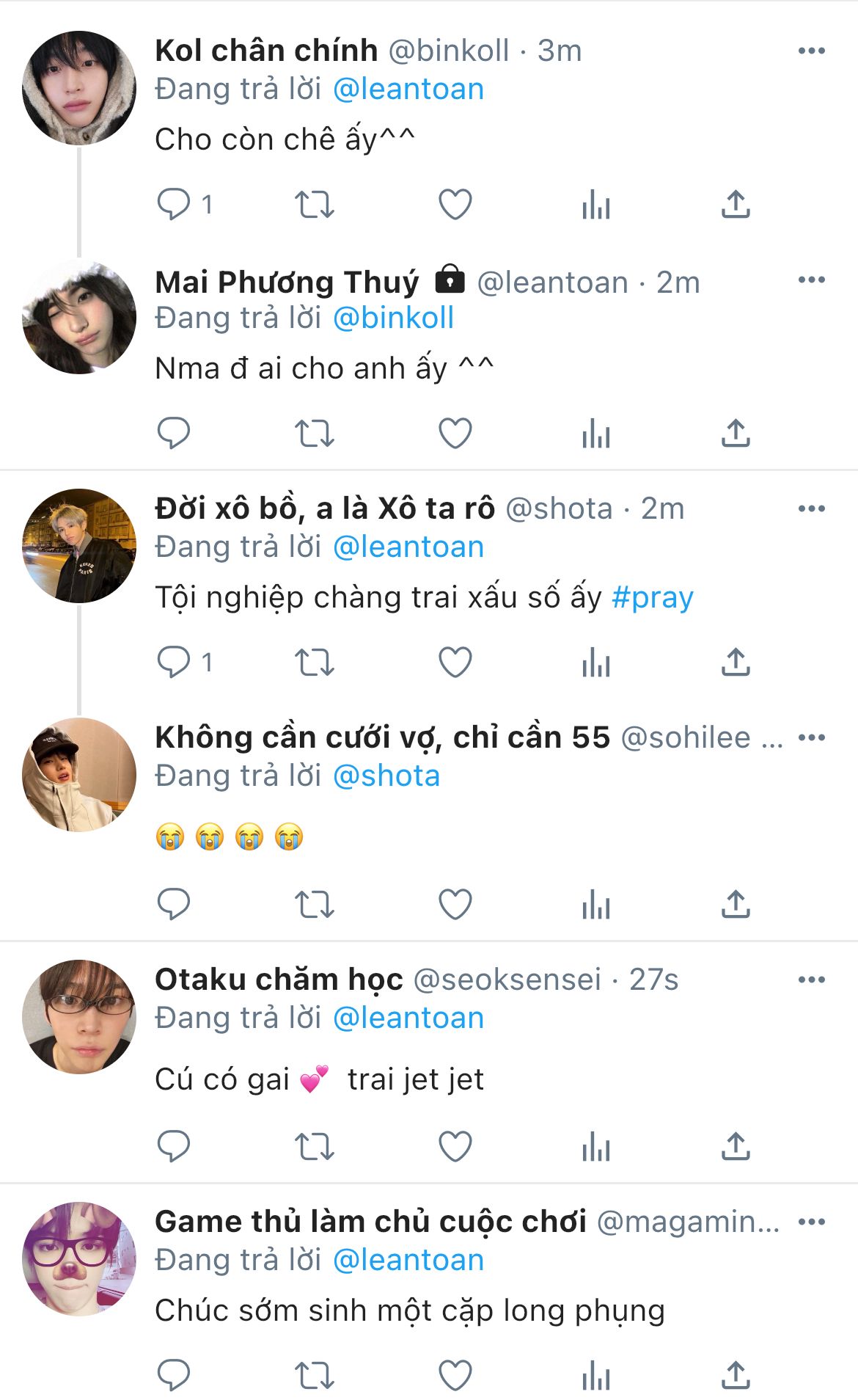Retweet Mai Phương Thuý's reply
The image size is (858, 1400).
(314, 433)
